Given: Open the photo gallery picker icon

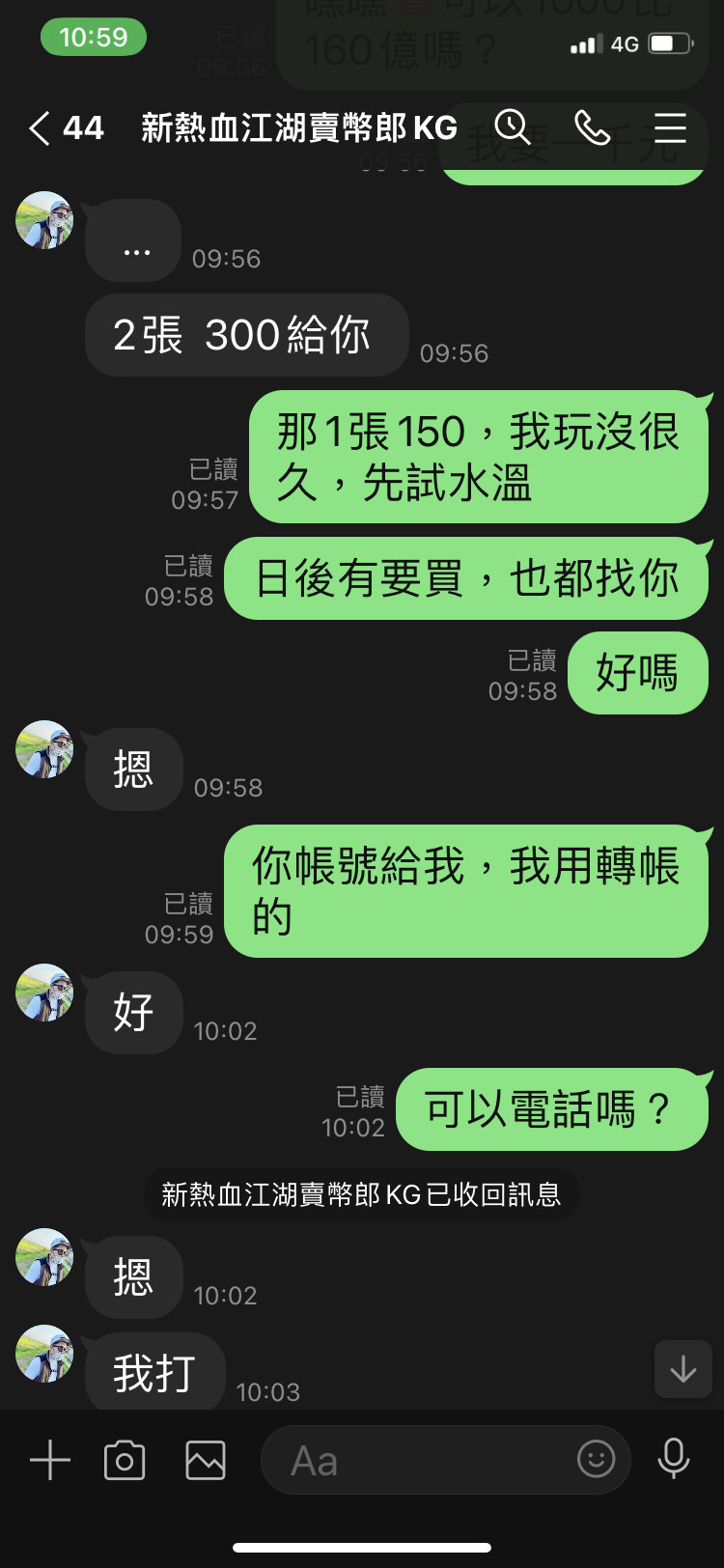Looking at the screenshot, I should [x=205, y=1459].
